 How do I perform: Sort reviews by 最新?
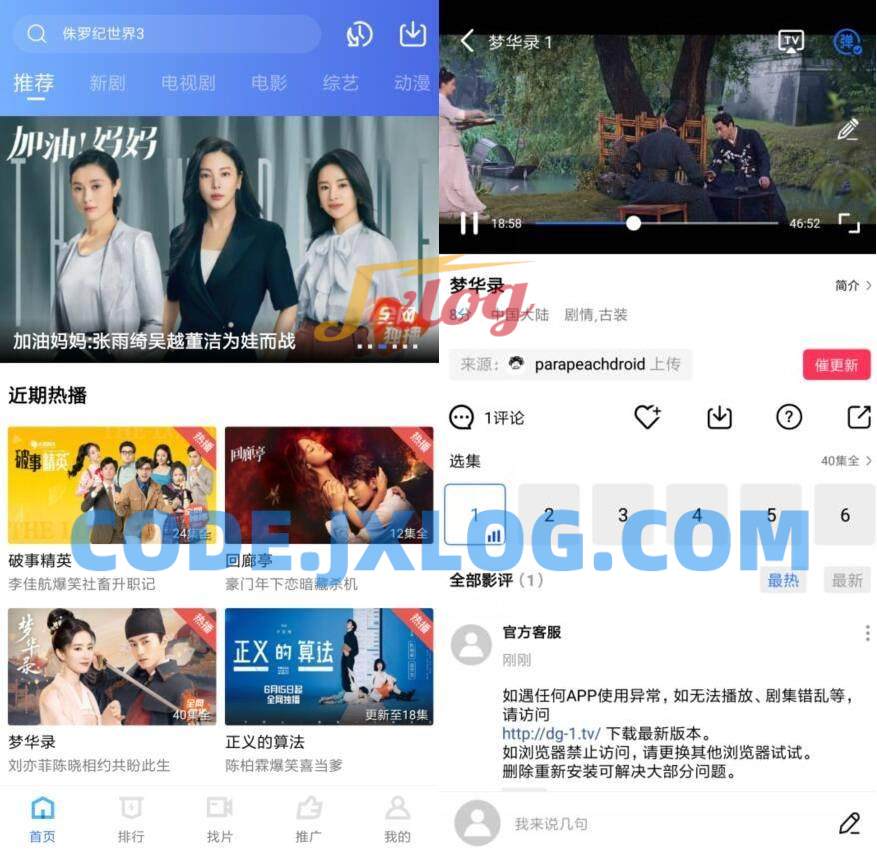point(846,580)
